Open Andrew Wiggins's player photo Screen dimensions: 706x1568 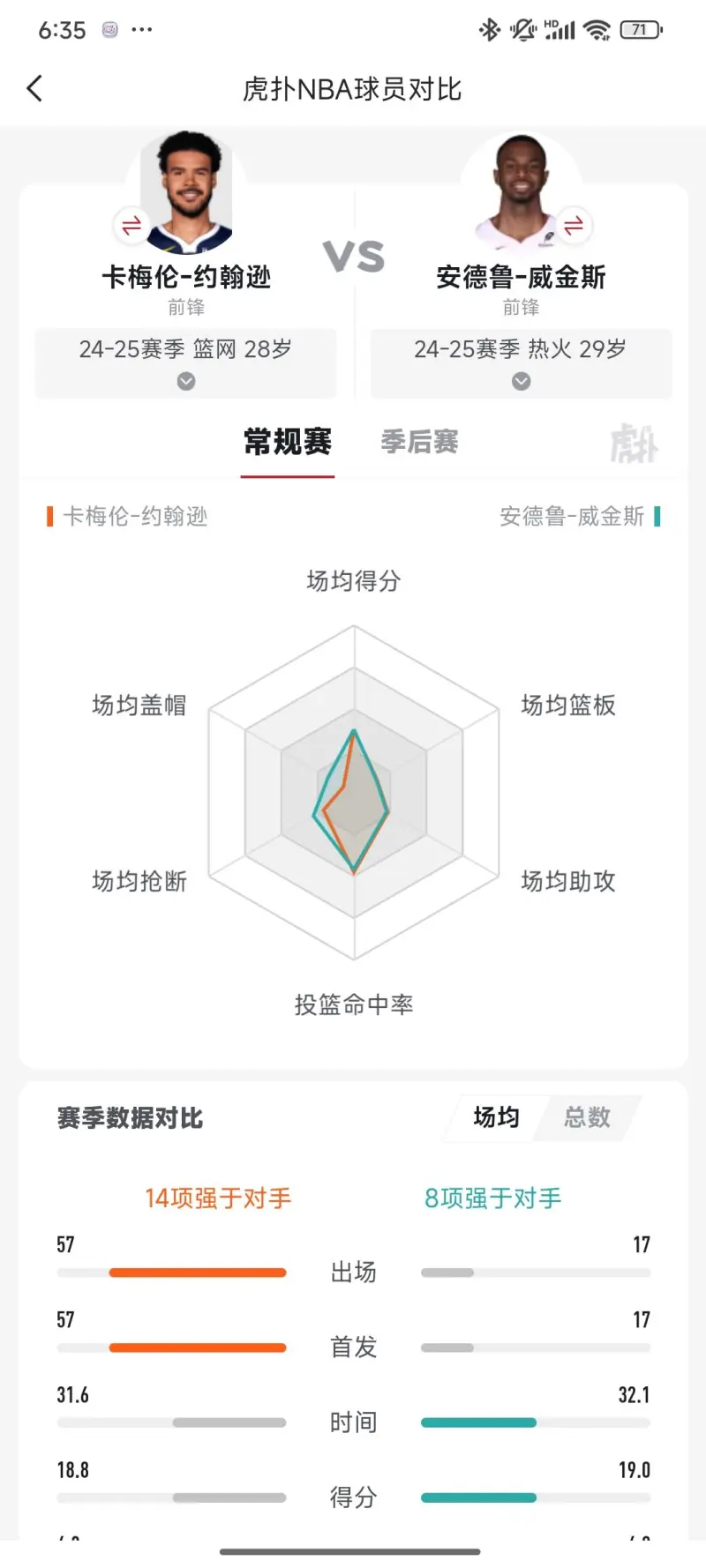[521, 194]
